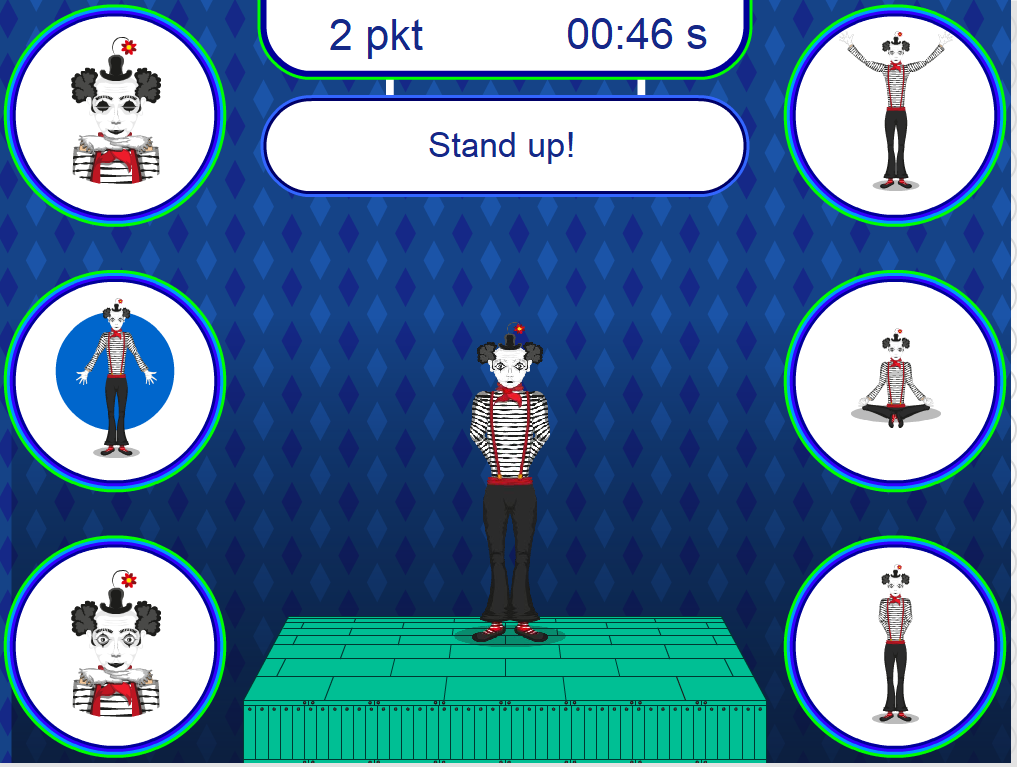Choose the sitting cross-legged mime pose
The image size is (1017, 767).
[895, 380]
